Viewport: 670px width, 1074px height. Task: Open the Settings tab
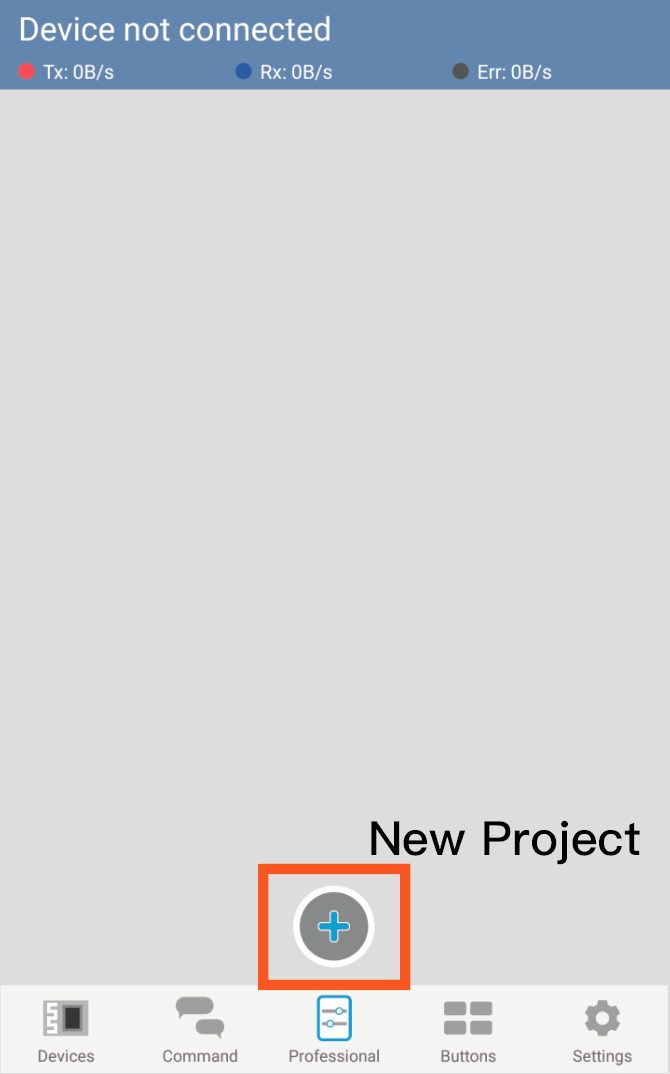602,1030
